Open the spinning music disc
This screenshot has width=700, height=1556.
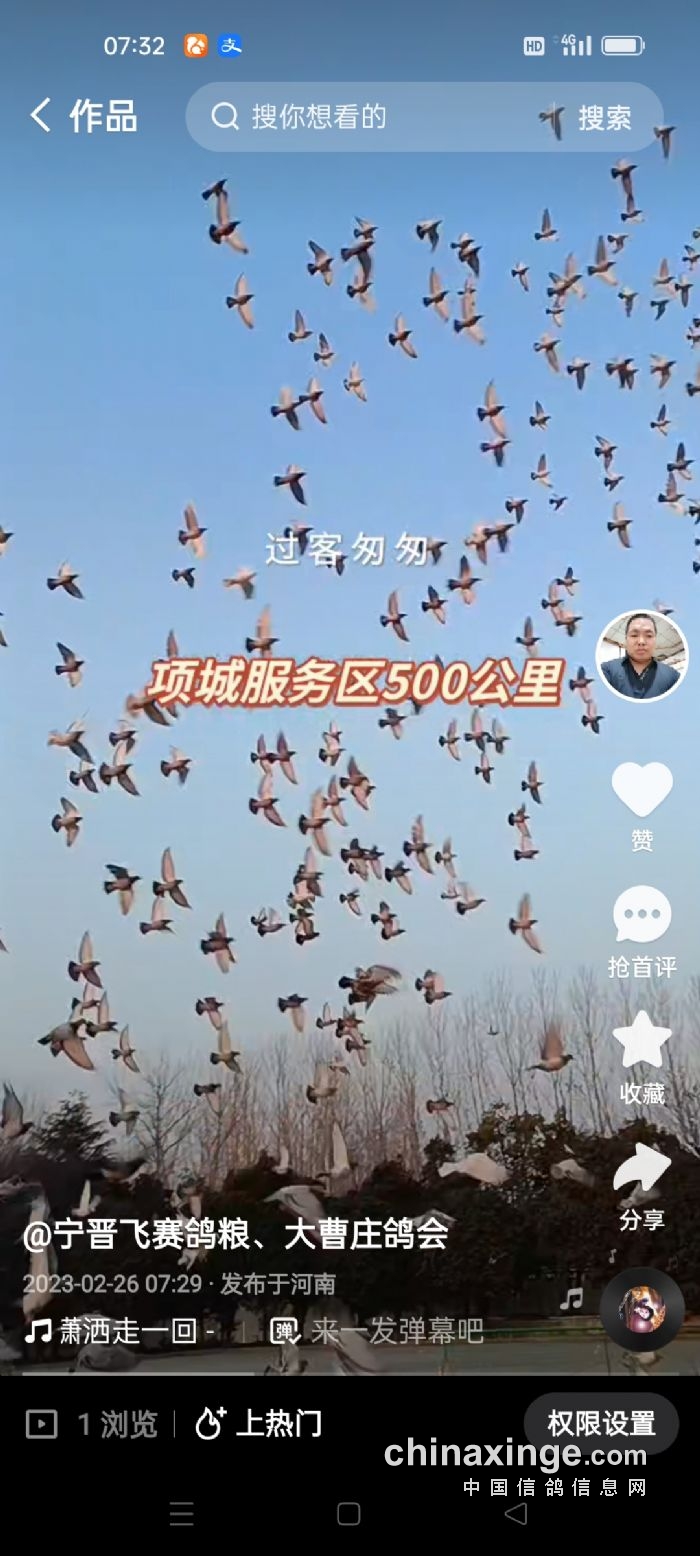click(641, 1309)
